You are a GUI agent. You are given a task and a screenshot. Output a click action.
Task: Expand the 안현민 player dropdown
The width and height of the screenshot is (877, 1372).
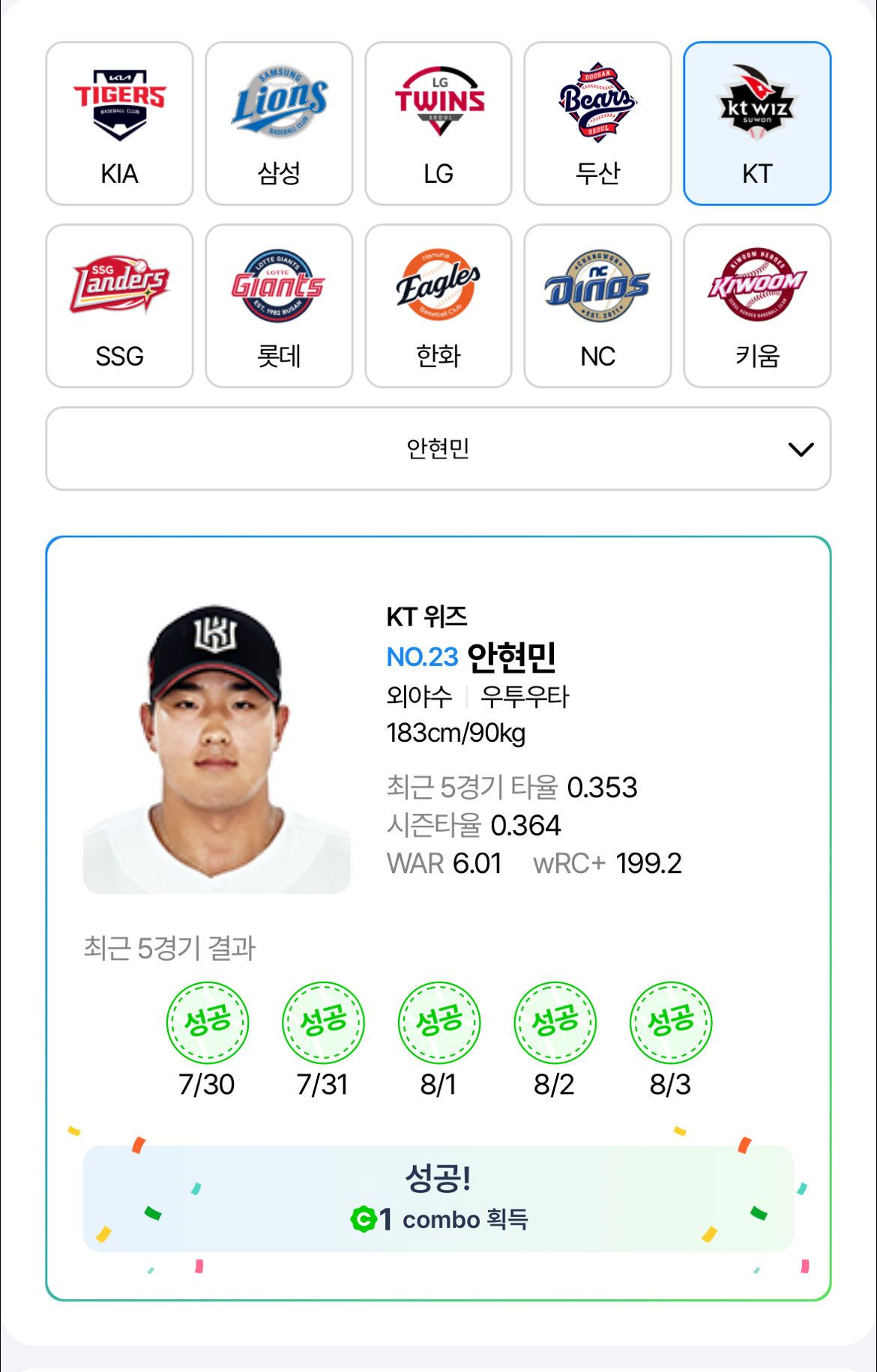pyautogui.click(x=438, y=449)
